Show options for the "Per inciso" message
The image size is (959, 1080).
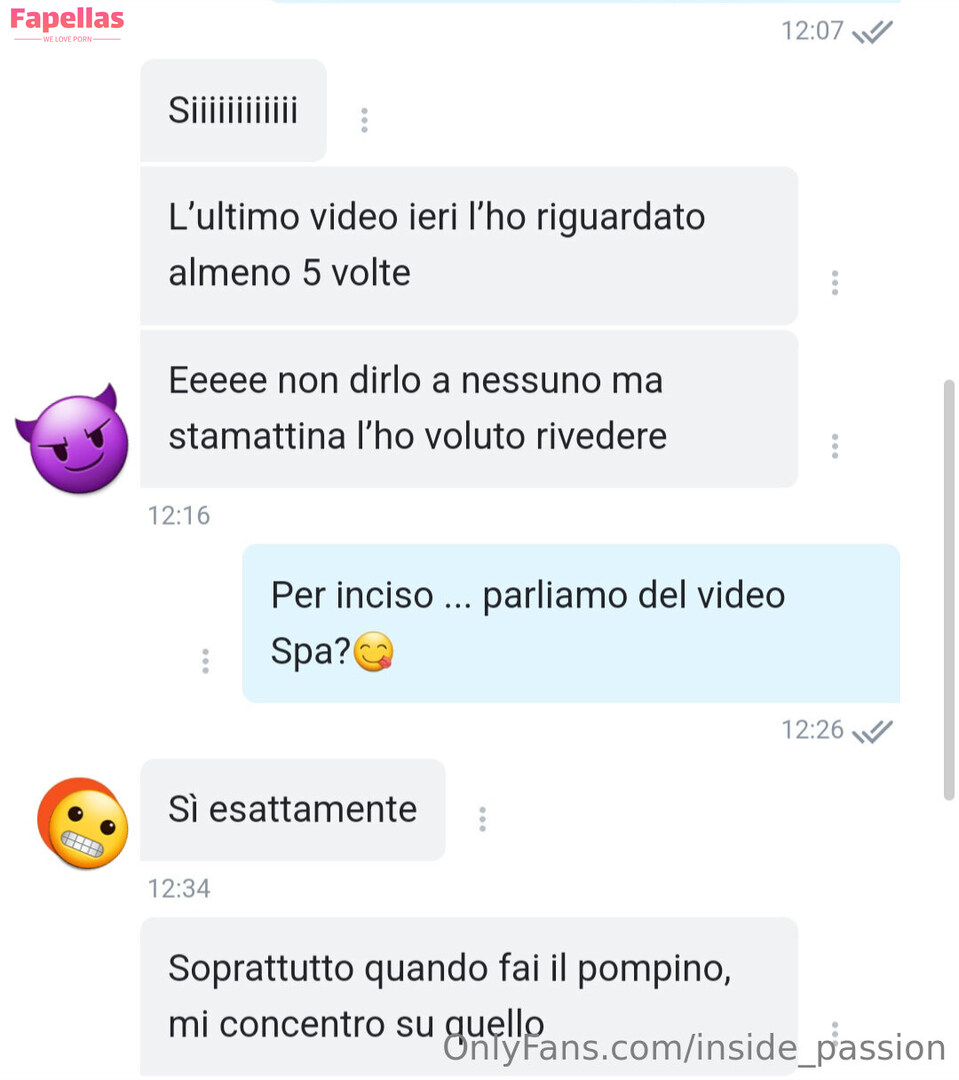point(205,660)
